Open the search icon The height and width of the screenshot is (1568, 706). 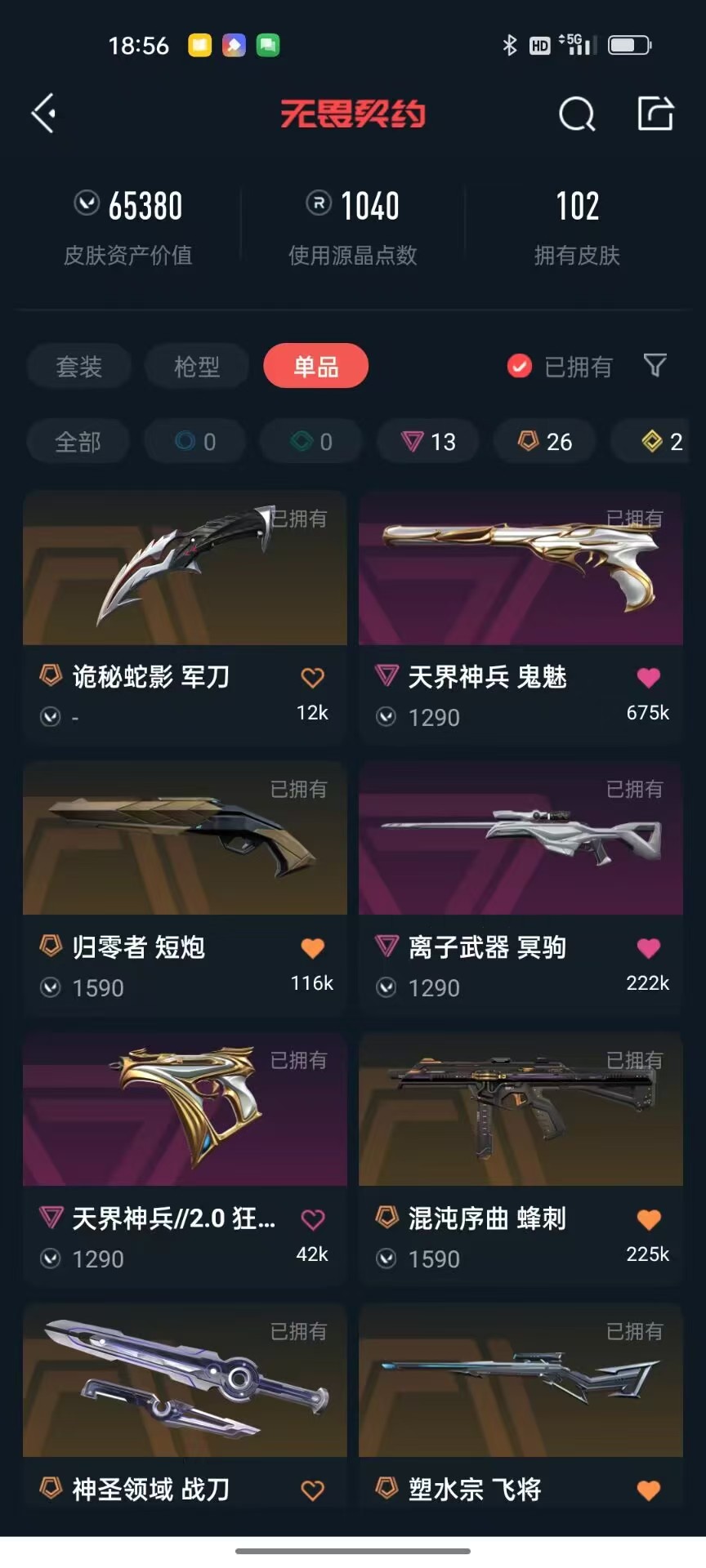[577, 114]
